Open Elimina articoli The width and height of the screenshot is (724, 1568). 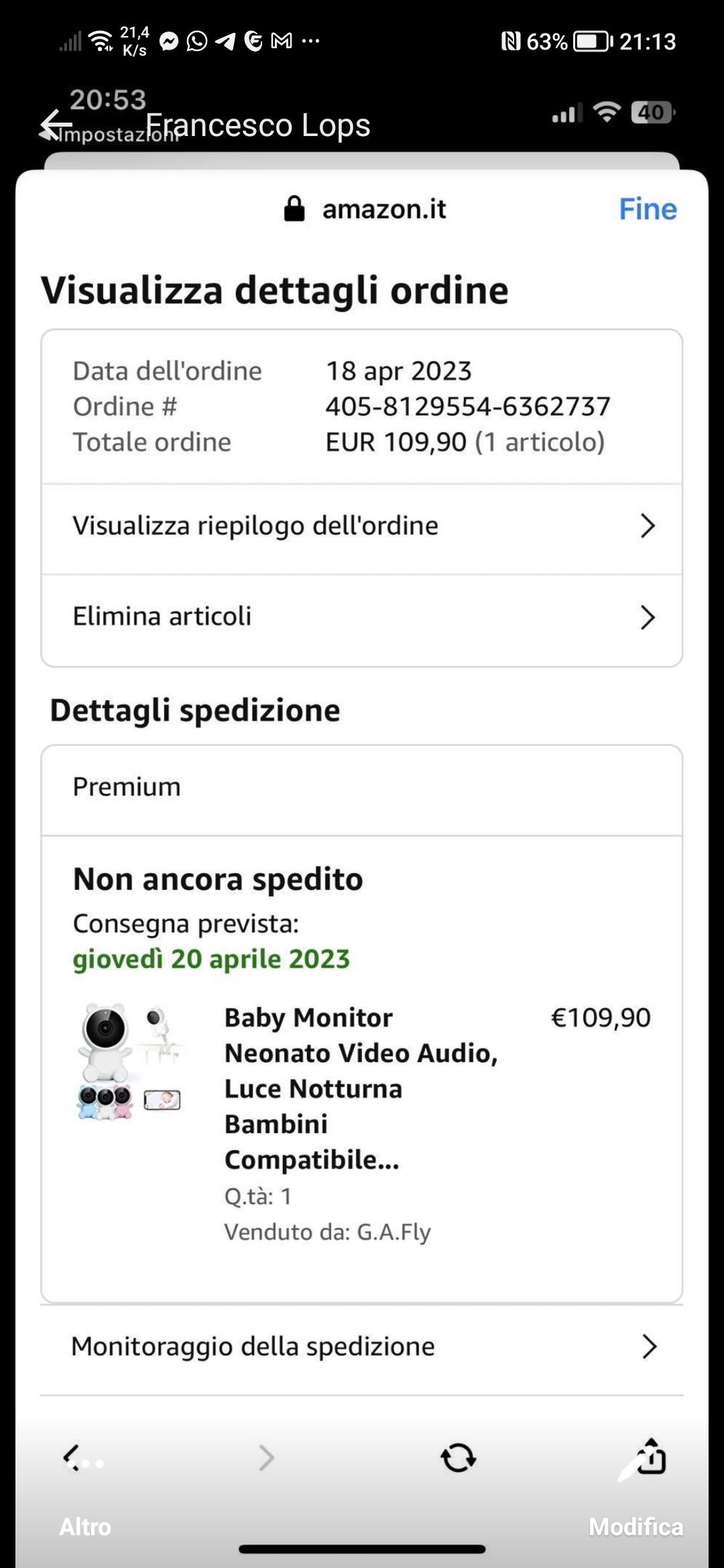pos(362,617)
